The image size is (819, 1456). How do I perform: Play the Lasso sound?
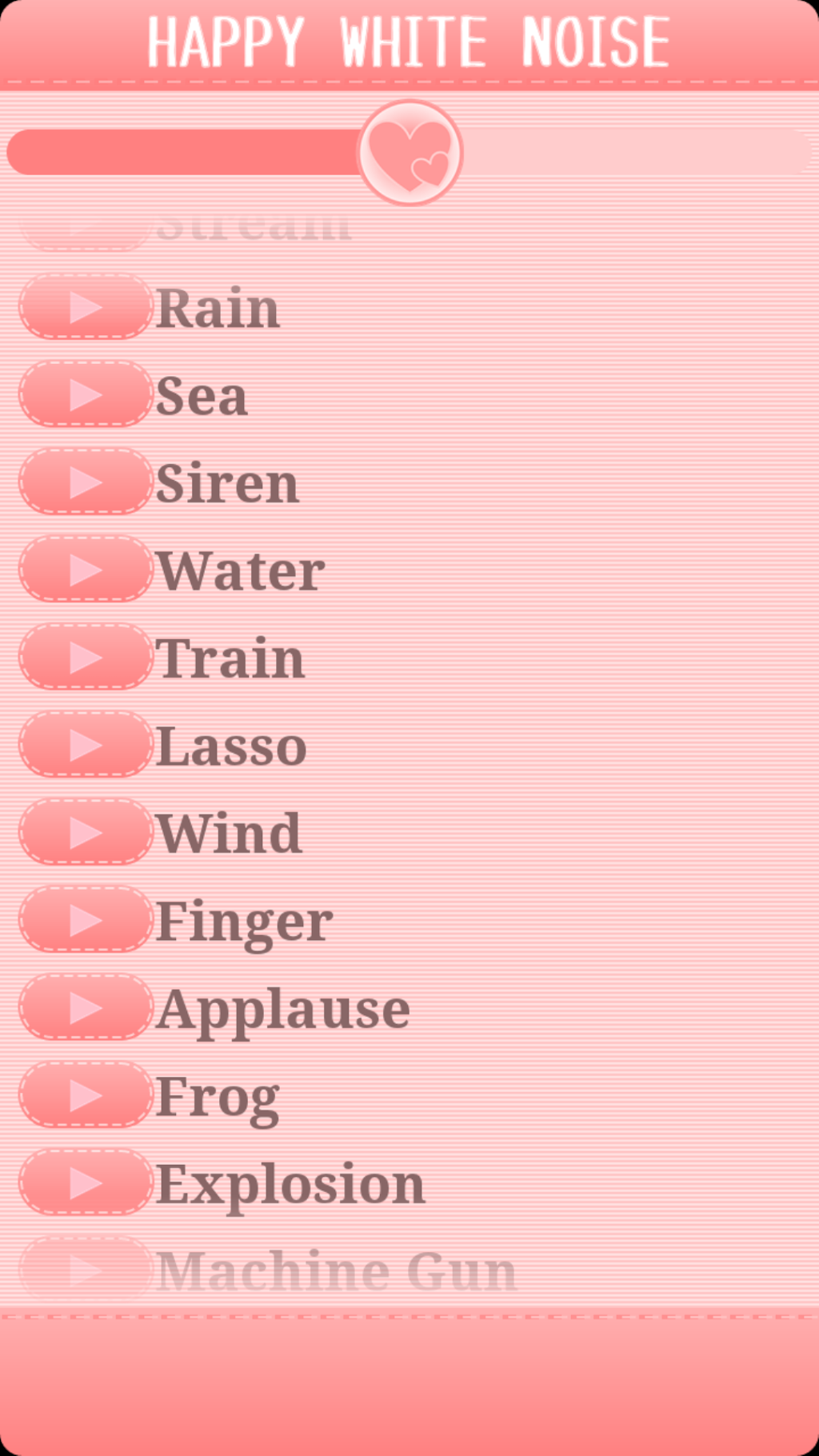pos(86,745)
